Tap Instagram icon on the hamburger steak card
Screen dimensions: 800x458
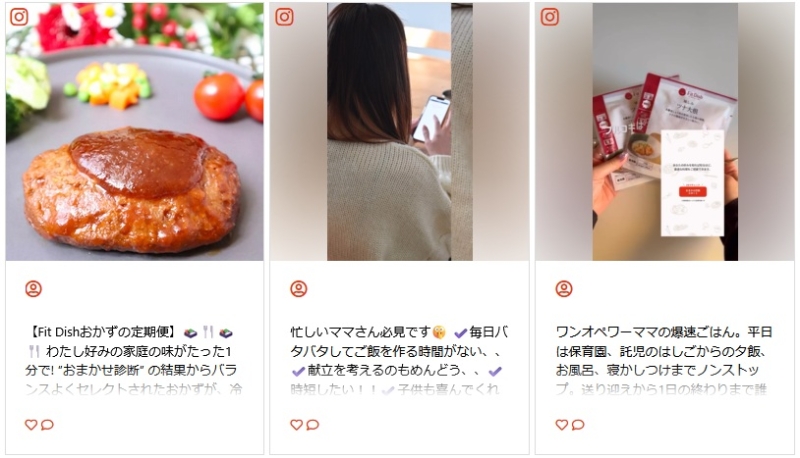click(19, 16)
